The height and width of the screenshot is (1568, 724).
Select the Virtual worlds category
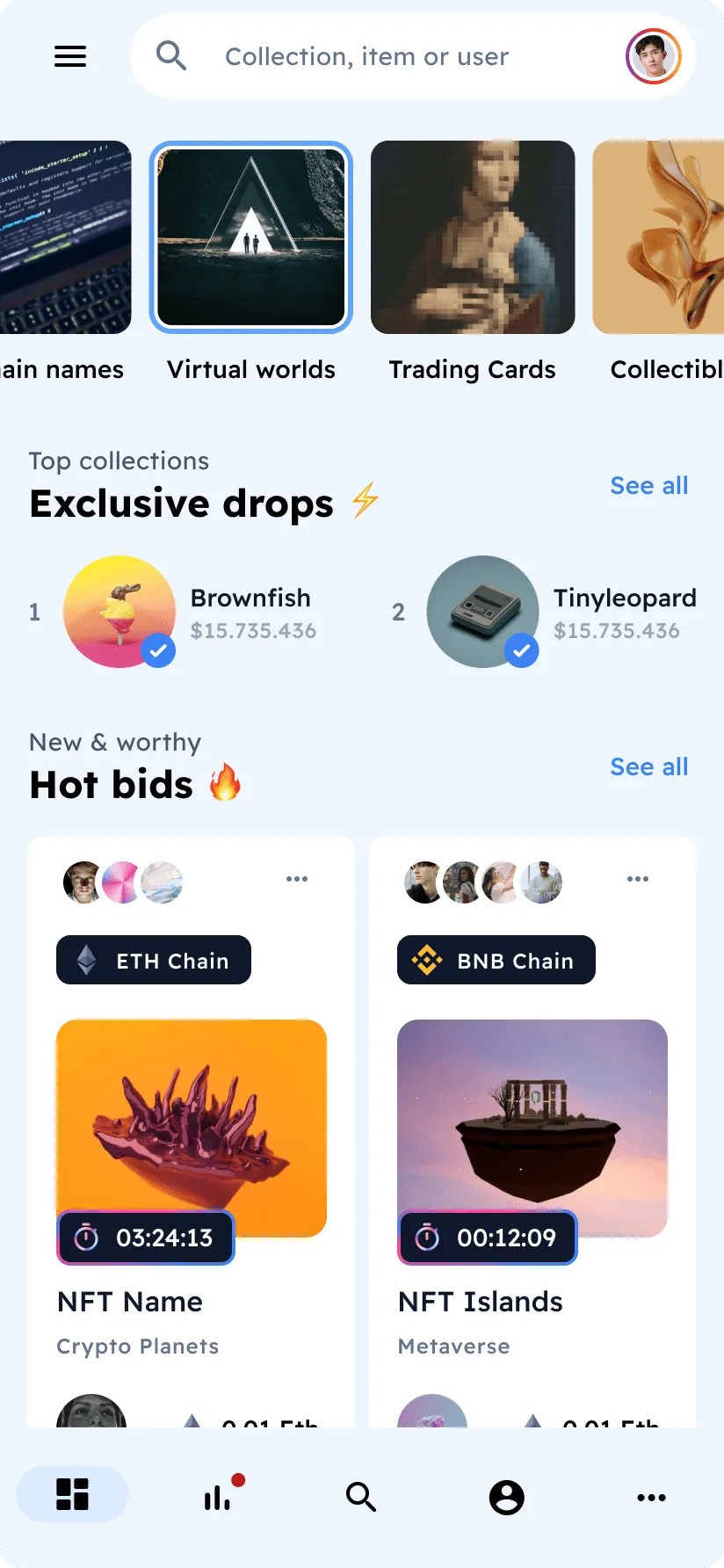click(251, 238)
